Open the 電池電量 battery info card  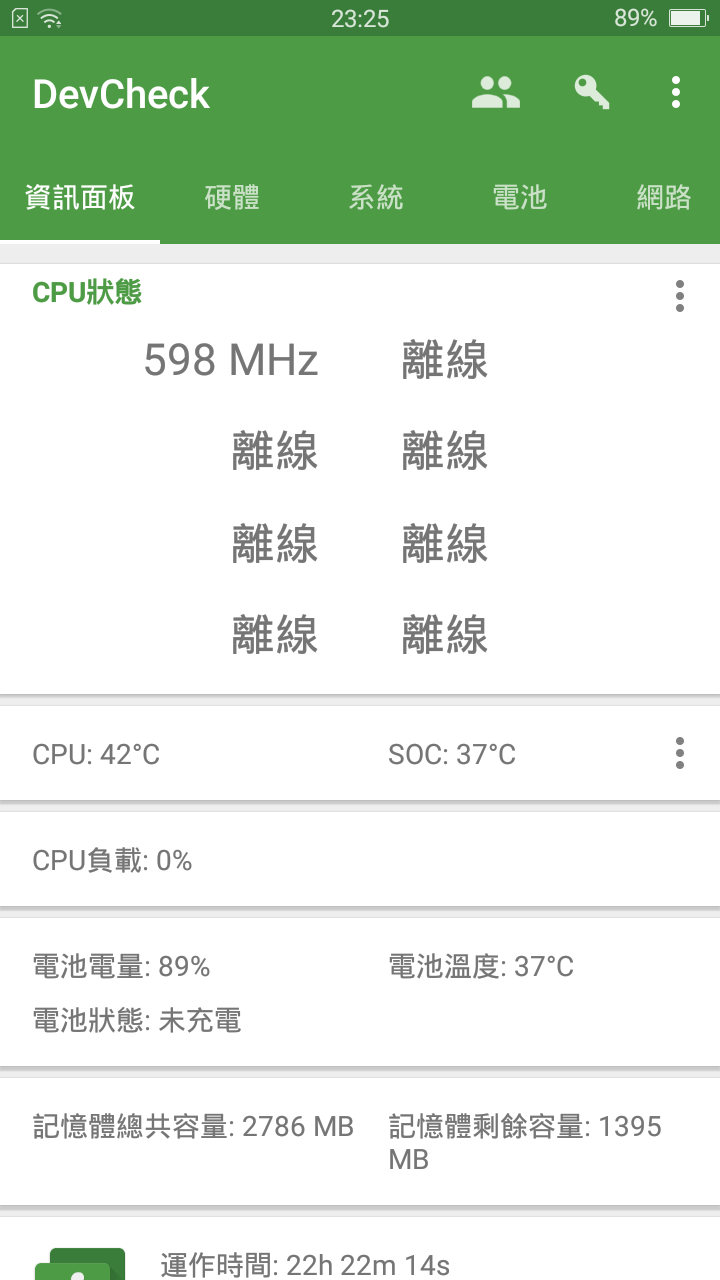coord(360,992)
